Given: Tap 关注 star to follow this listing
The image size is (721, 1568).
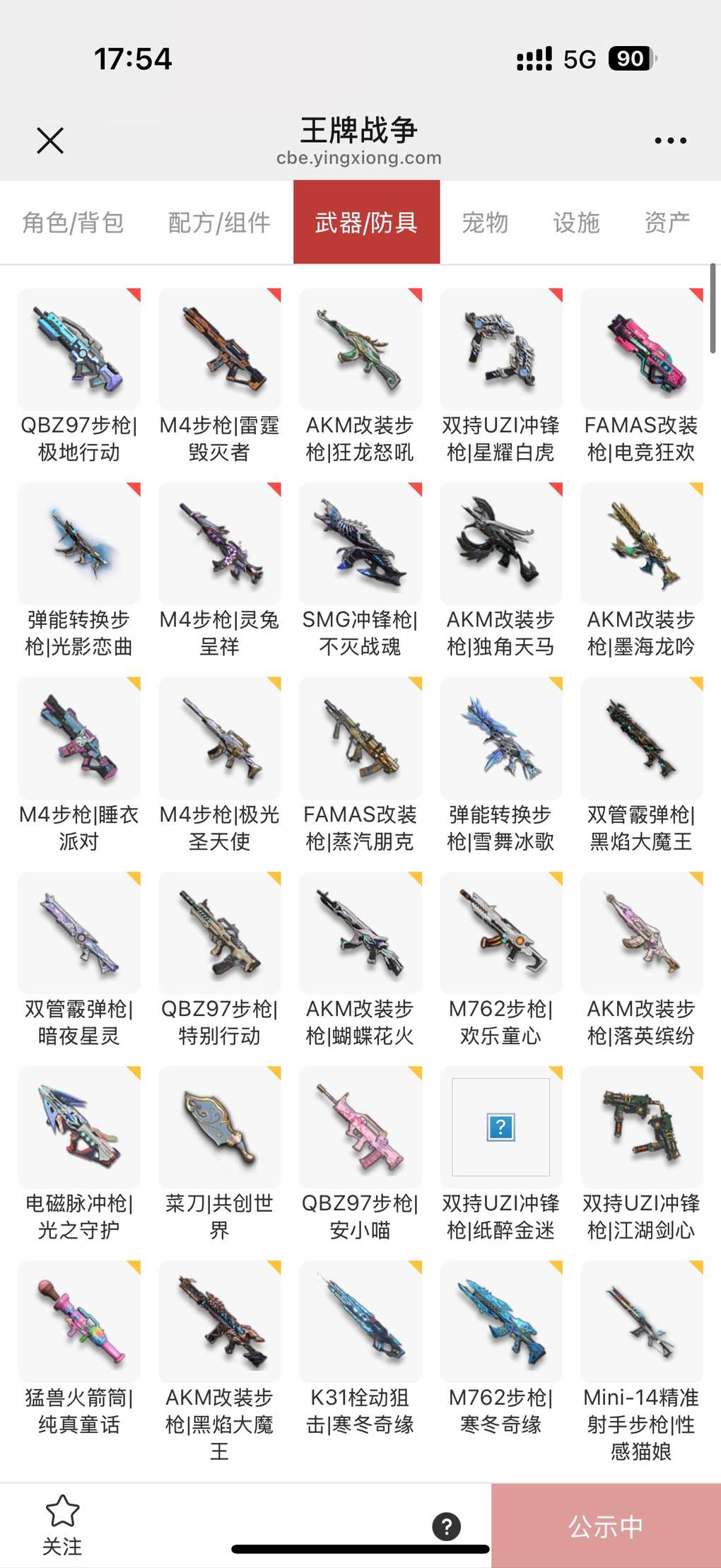Looking at the screenshot, I should coord(62,1526).
